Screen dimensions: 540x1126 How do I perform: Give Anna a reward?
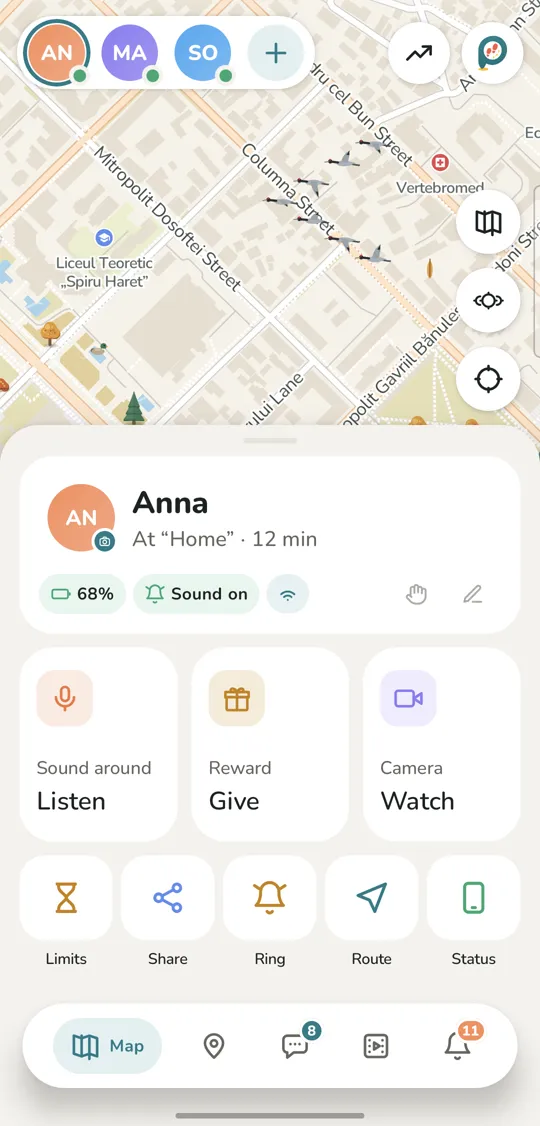(270, 744)
